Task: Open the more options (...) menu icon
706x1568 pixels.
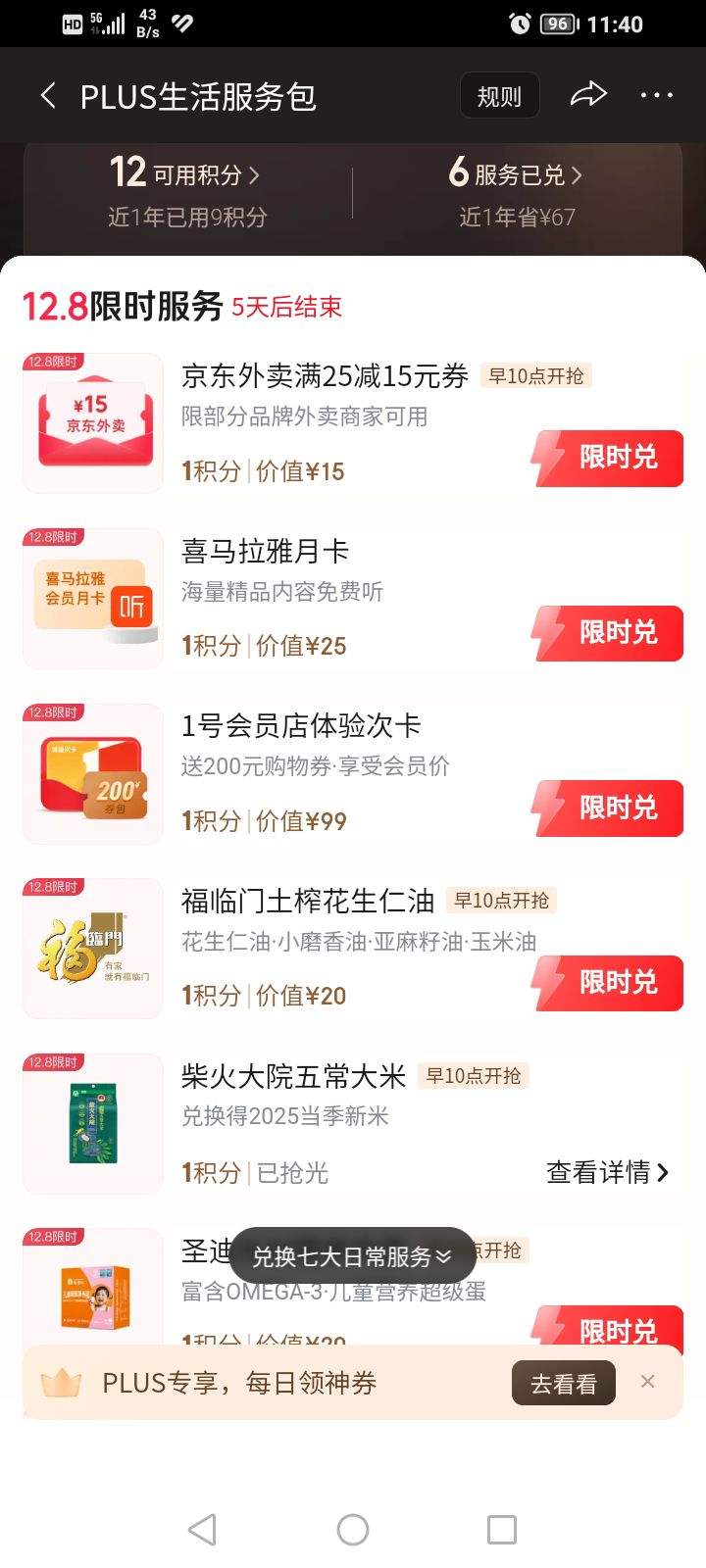Action: click(655, 95)
